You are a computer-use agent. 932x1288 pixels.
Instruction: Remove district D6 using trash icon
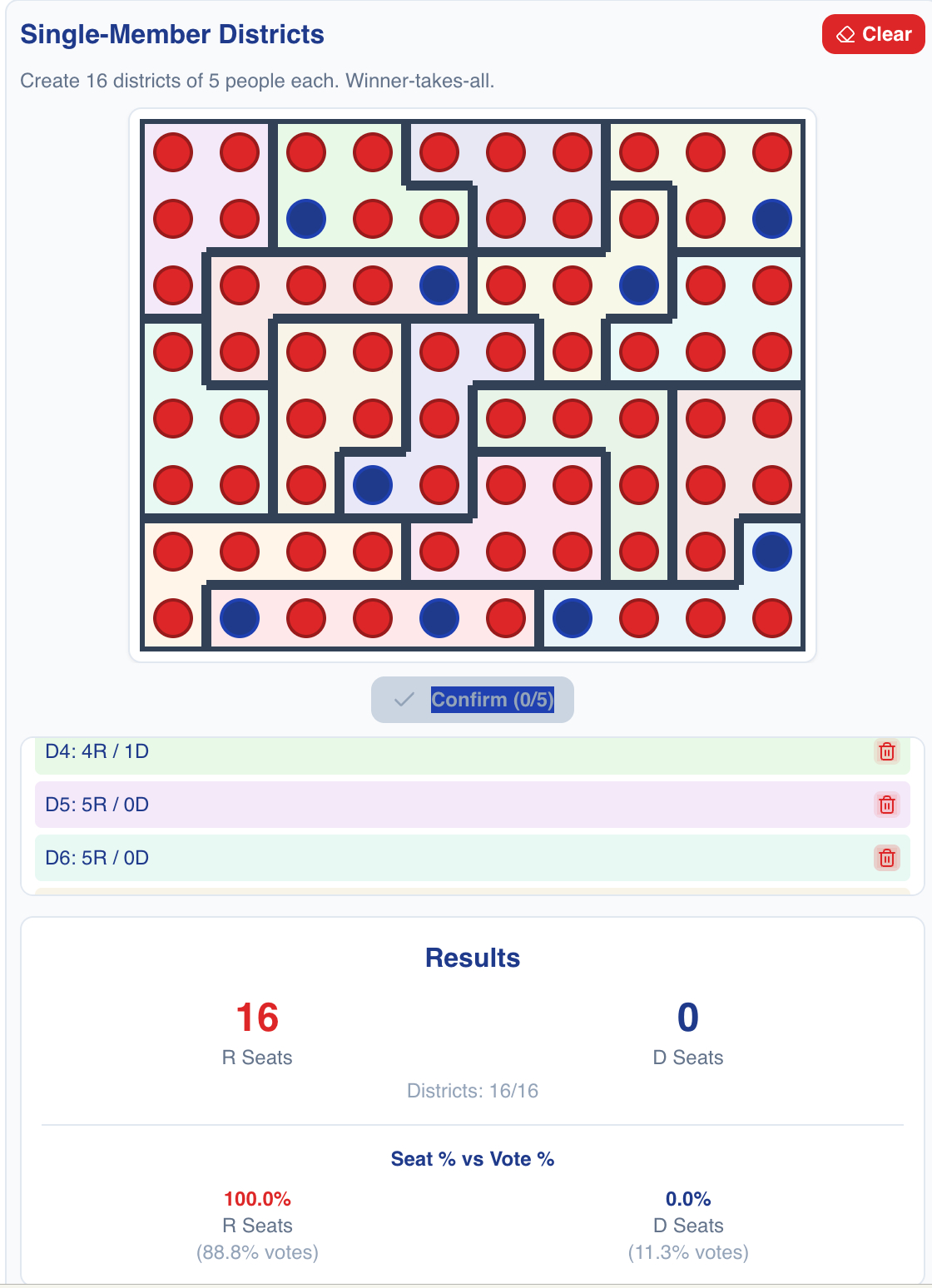(887, 858)
